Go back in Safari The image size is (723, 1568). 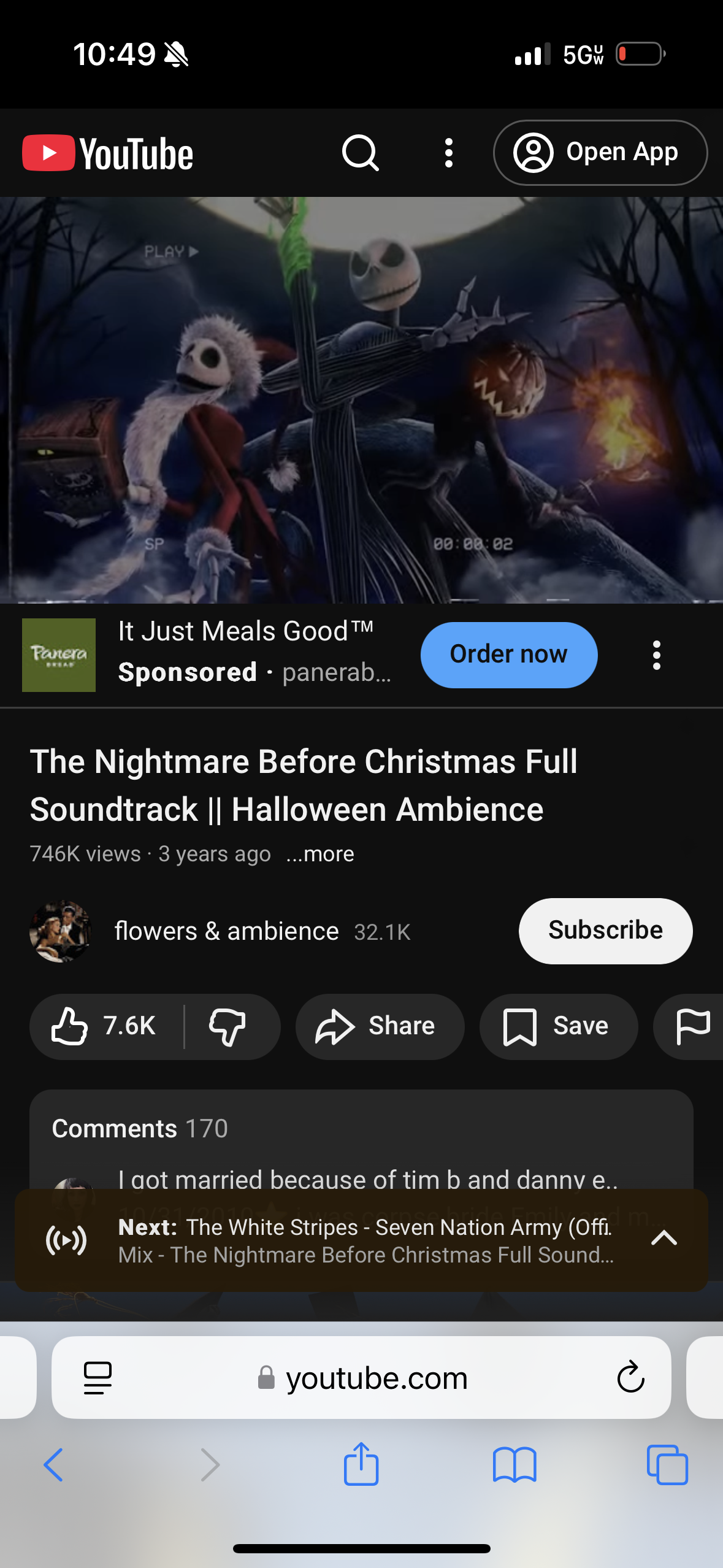(53, 1465)
